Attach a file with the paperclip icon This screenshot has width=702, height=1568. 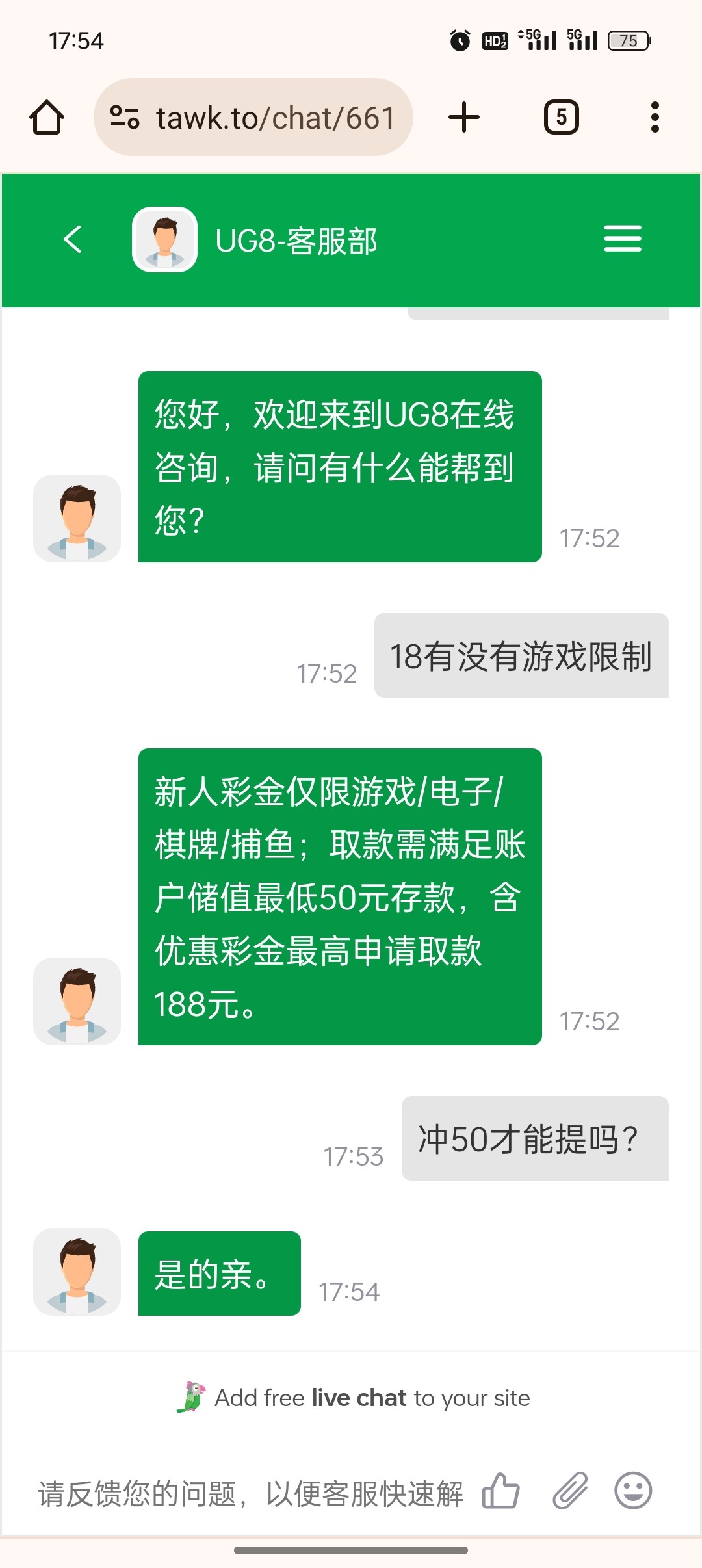pyautogui.click(x=570, y=1491)
